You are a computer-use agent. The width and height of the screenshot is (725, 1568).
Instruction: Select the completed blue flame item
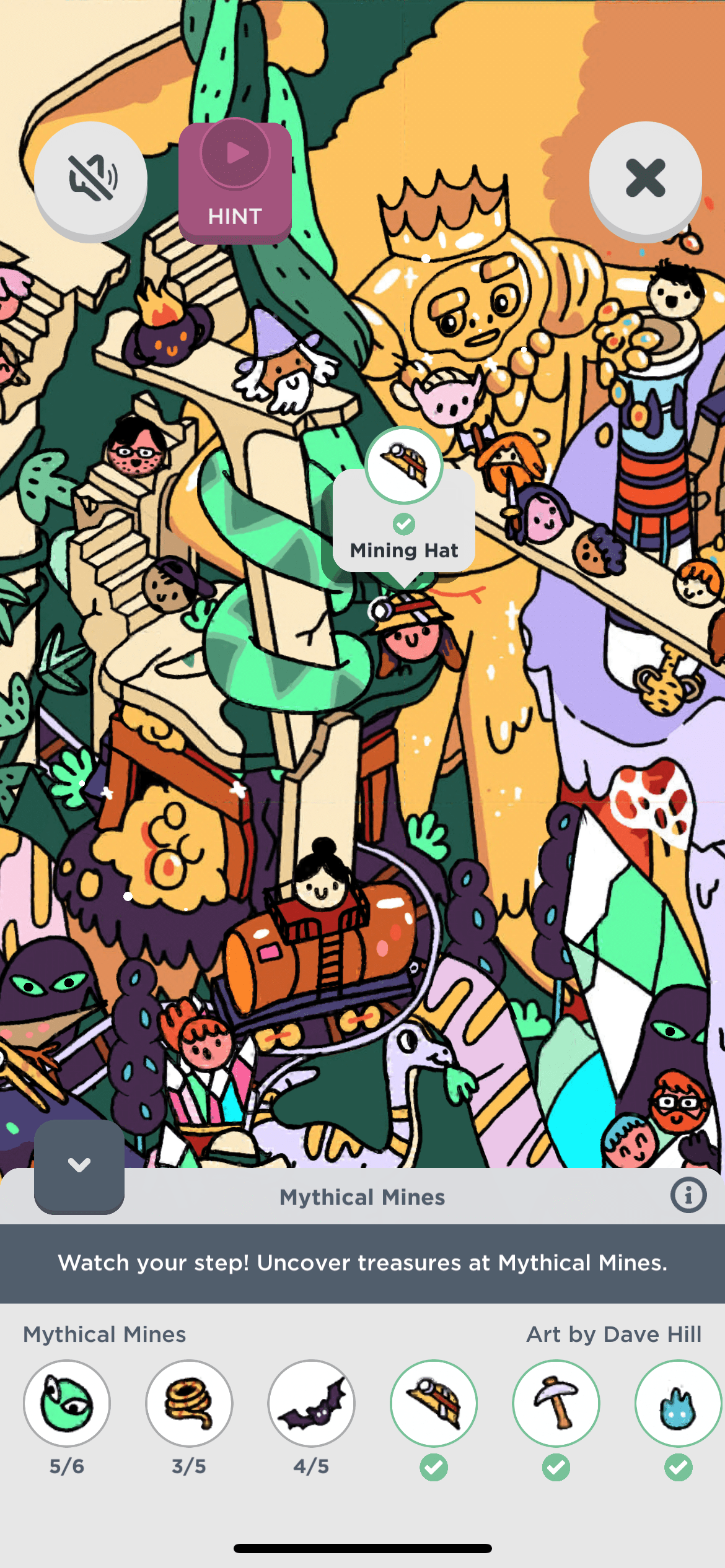click(x=678, y=1403)
